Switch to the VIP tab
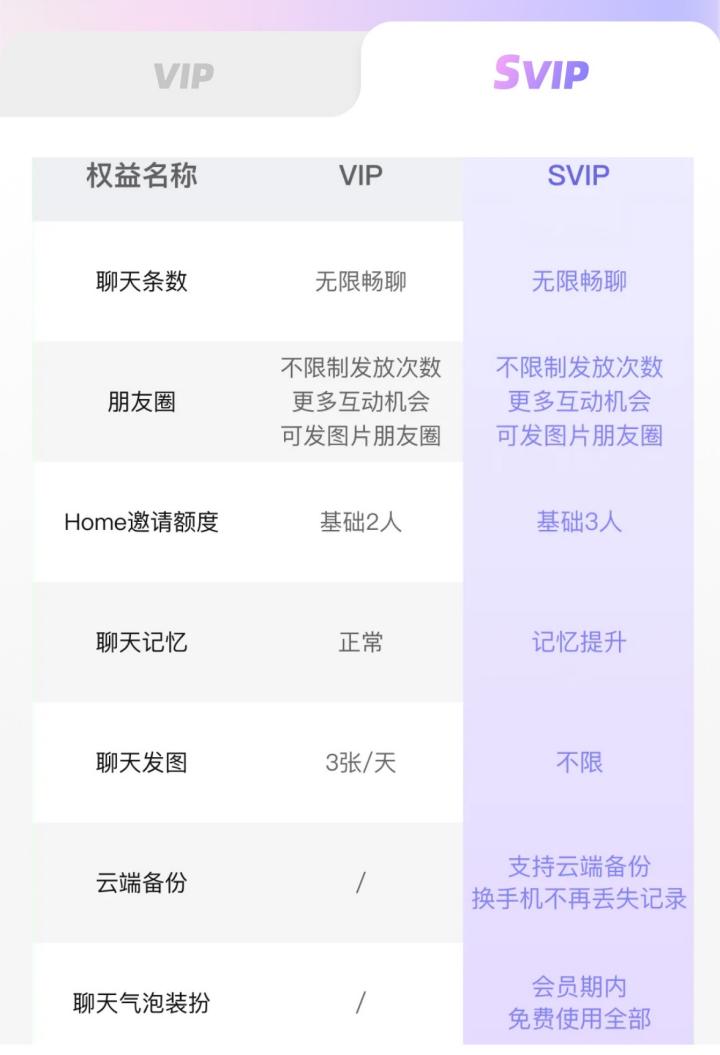Screen dimensions: 720x1055 point(183,75)
